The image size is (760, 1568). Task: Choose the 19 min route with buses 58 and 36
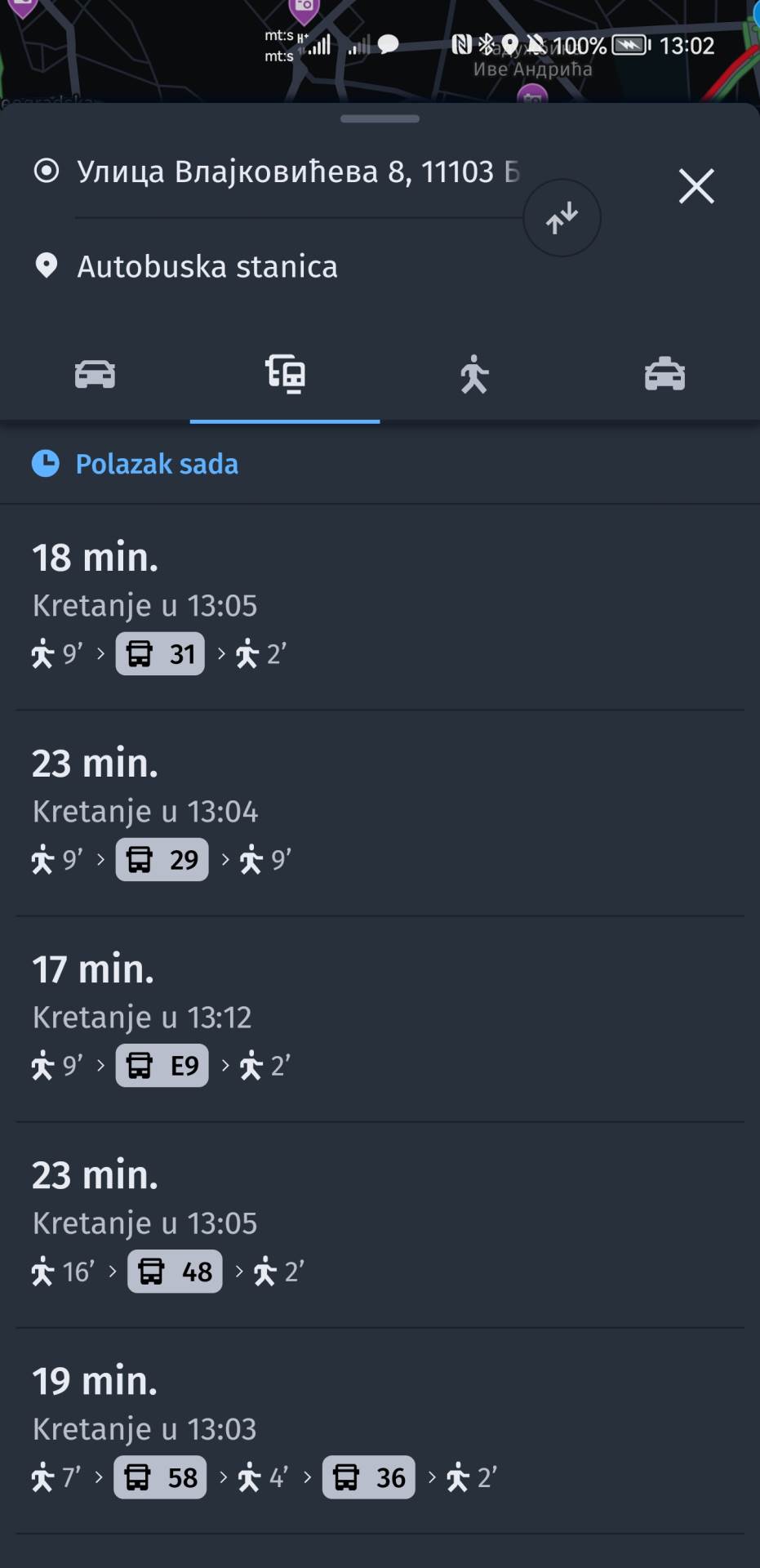pyautogui.click(x=380, y=1428)
